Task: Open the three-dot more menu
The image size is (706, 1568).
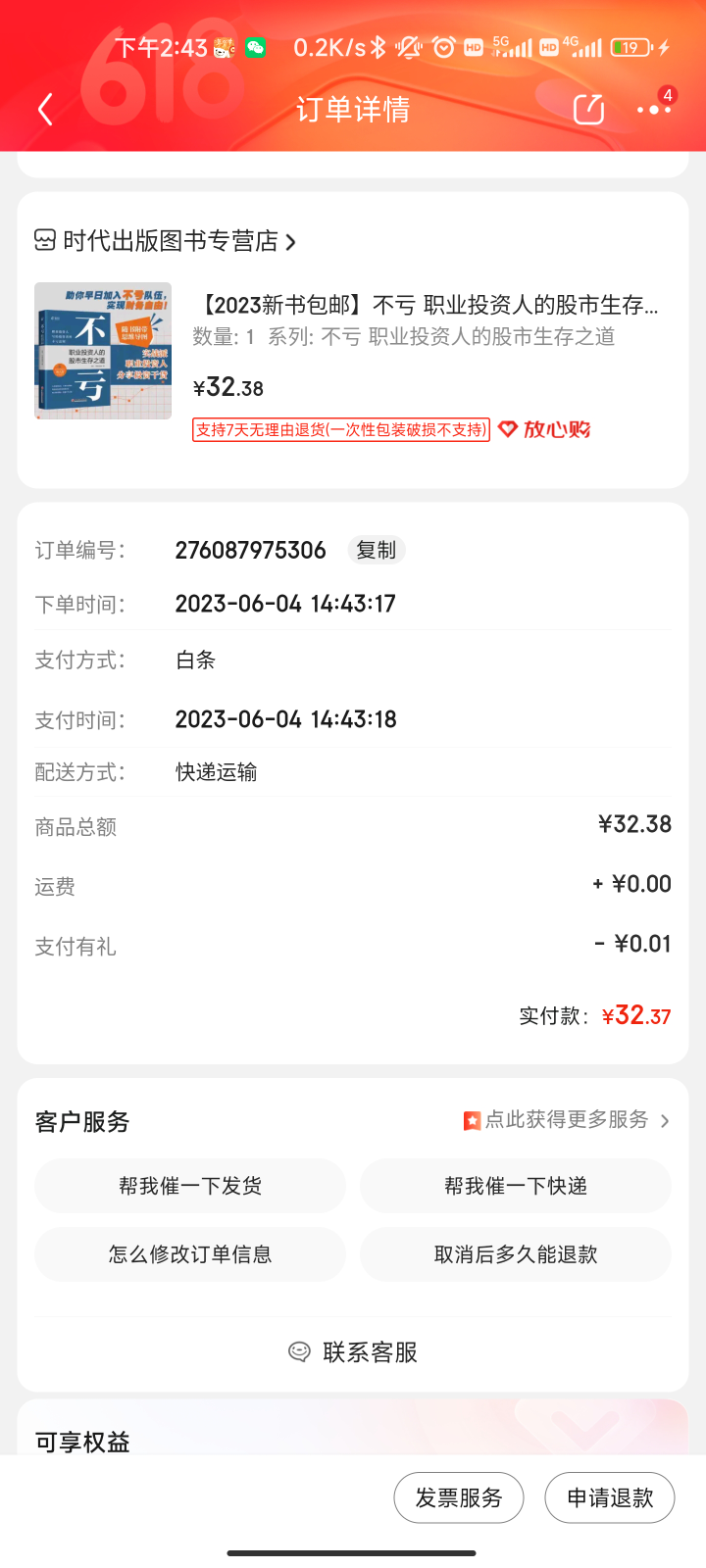Action: (653, 110)
